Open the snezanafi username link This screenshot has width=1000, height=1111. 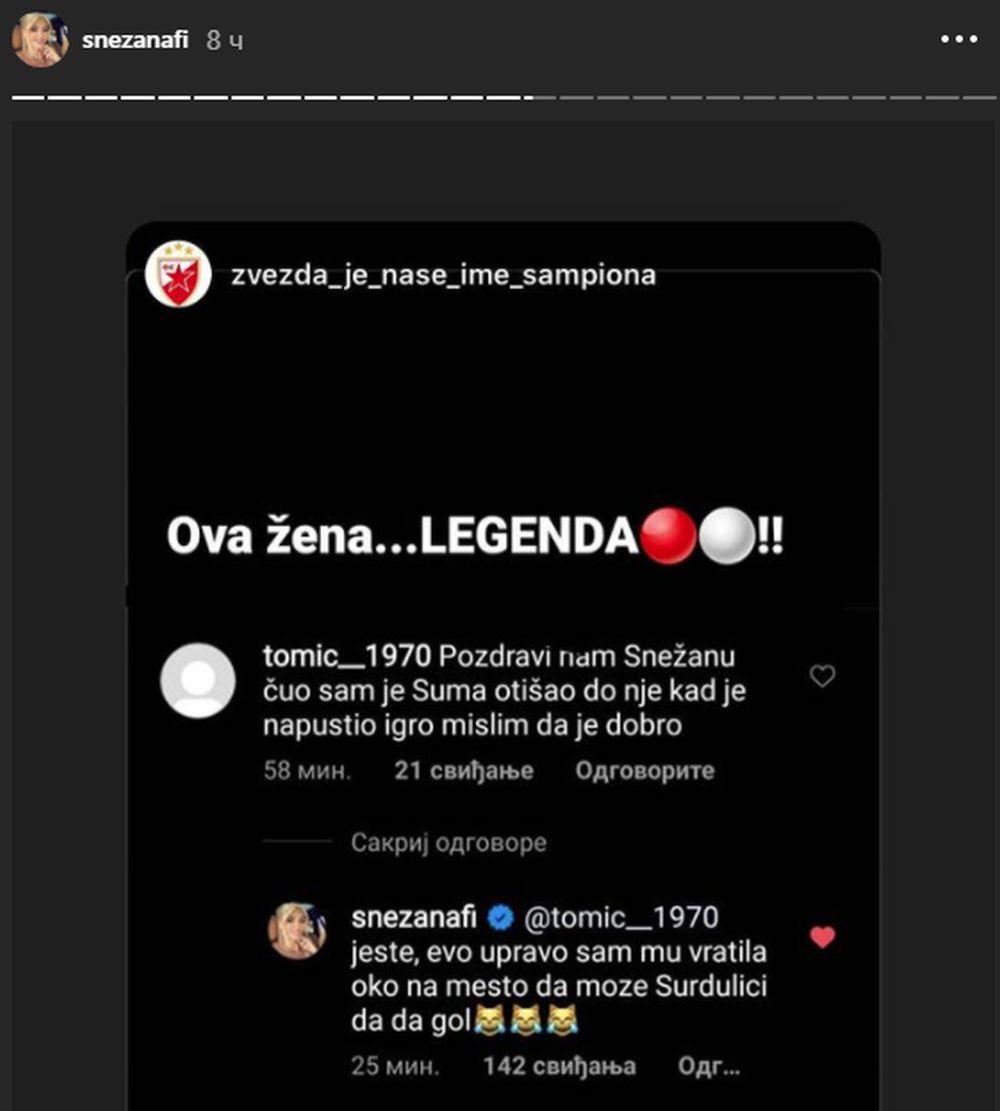[x=134, y=41]
